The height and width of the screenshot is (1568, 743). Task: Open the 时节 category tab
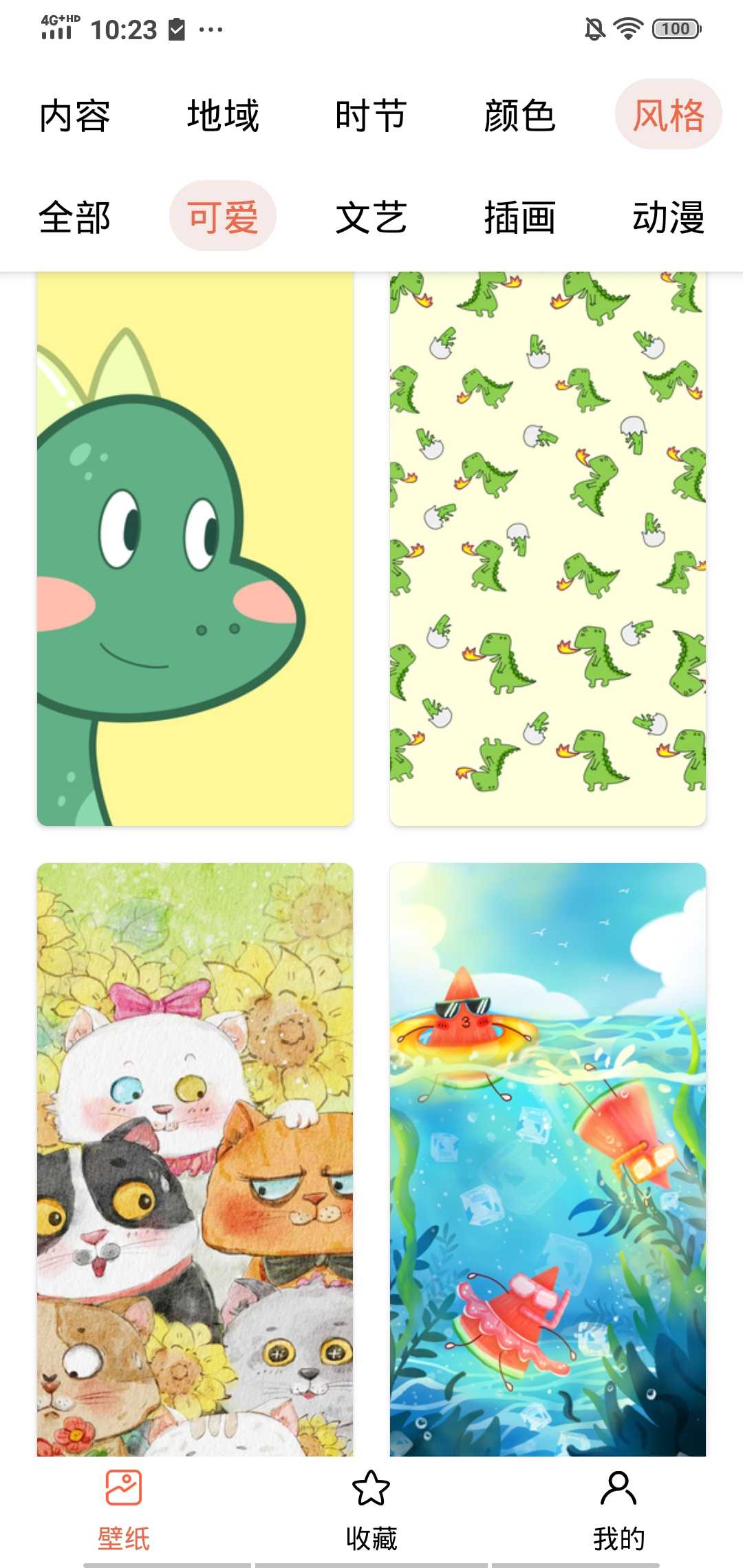(371, 115)
